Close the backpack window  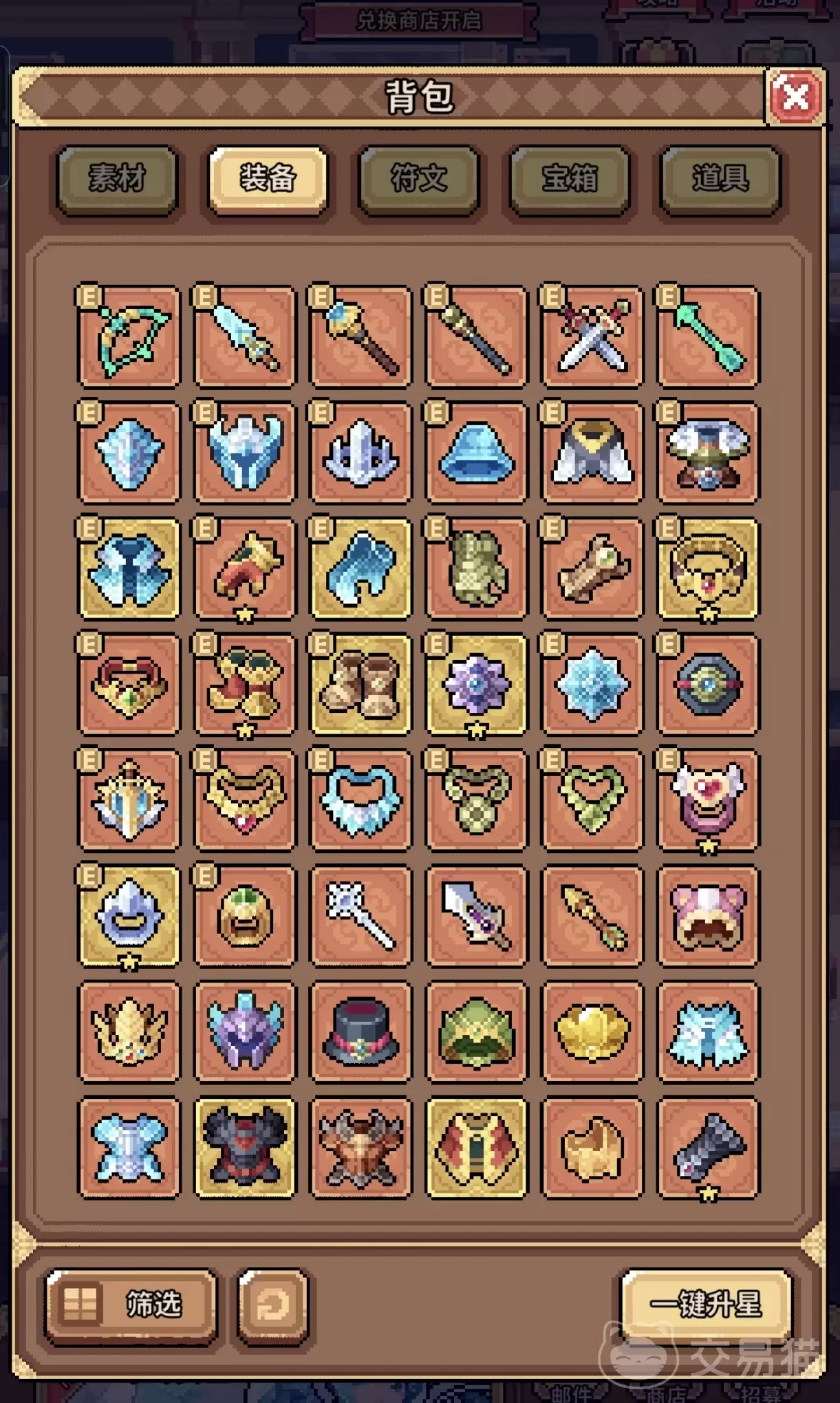(795, 97)
